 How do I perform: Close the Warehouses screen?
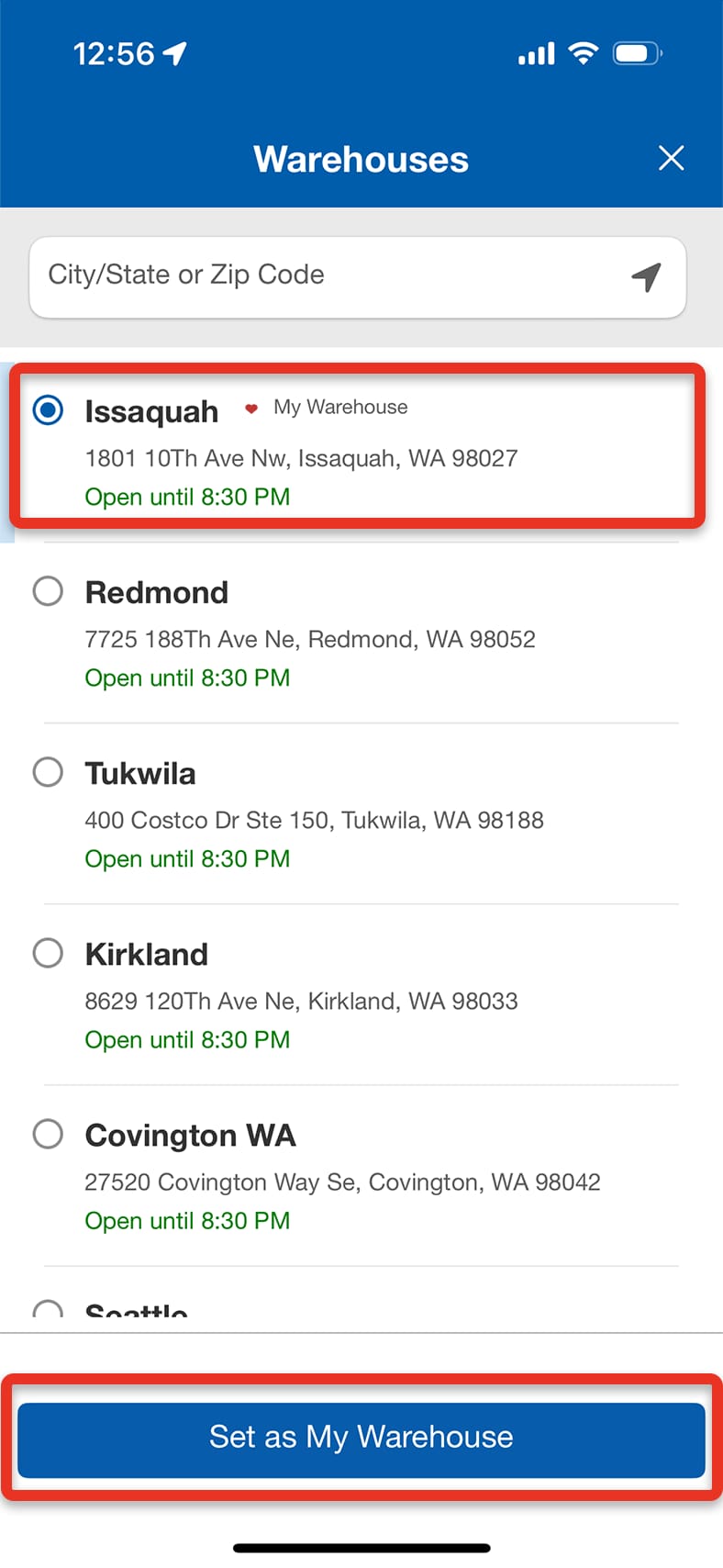point(672,158)
